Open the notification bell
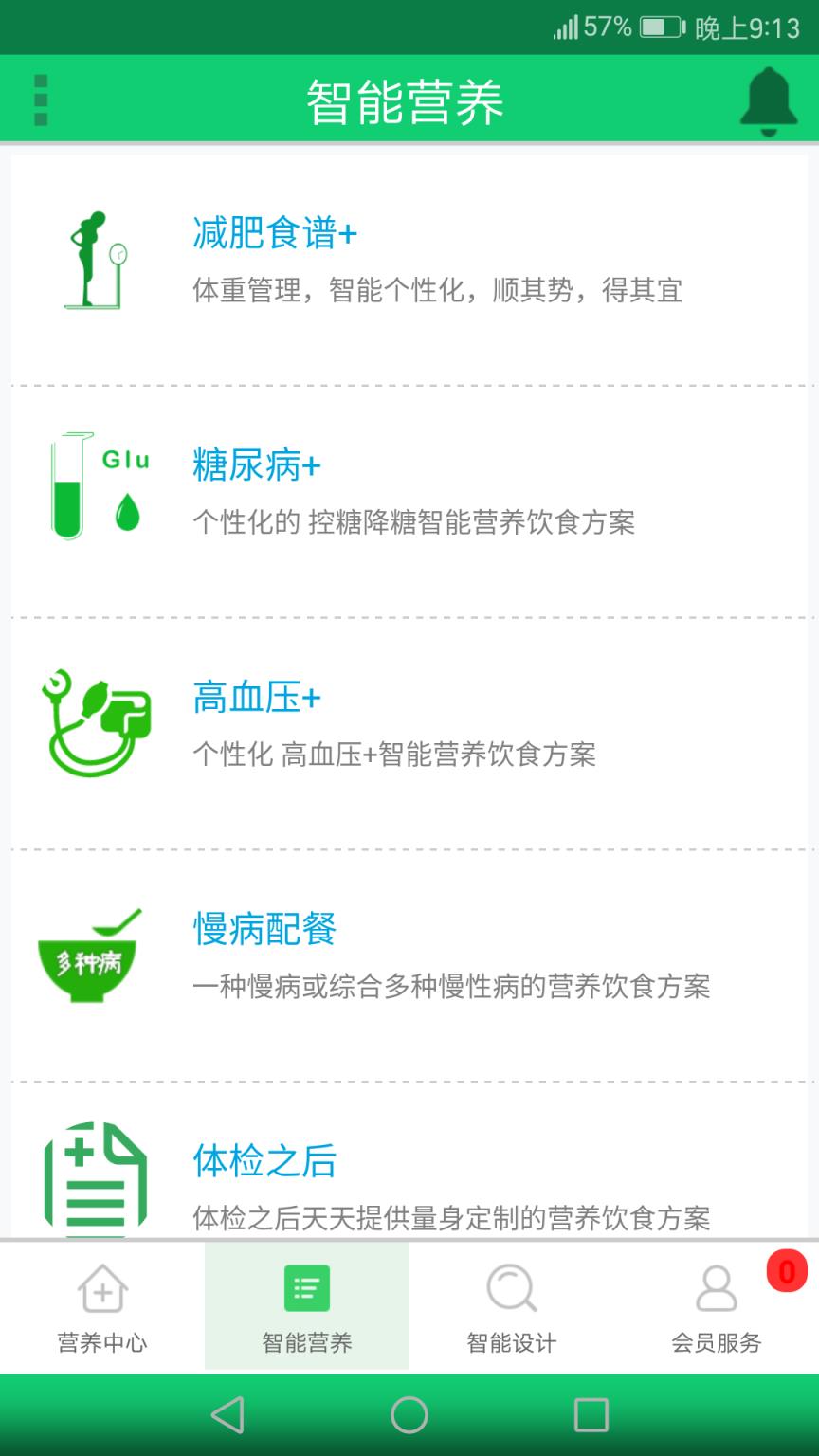Image resolution: width=819 pixels, height=1456 pixels. tap(770, 98)
